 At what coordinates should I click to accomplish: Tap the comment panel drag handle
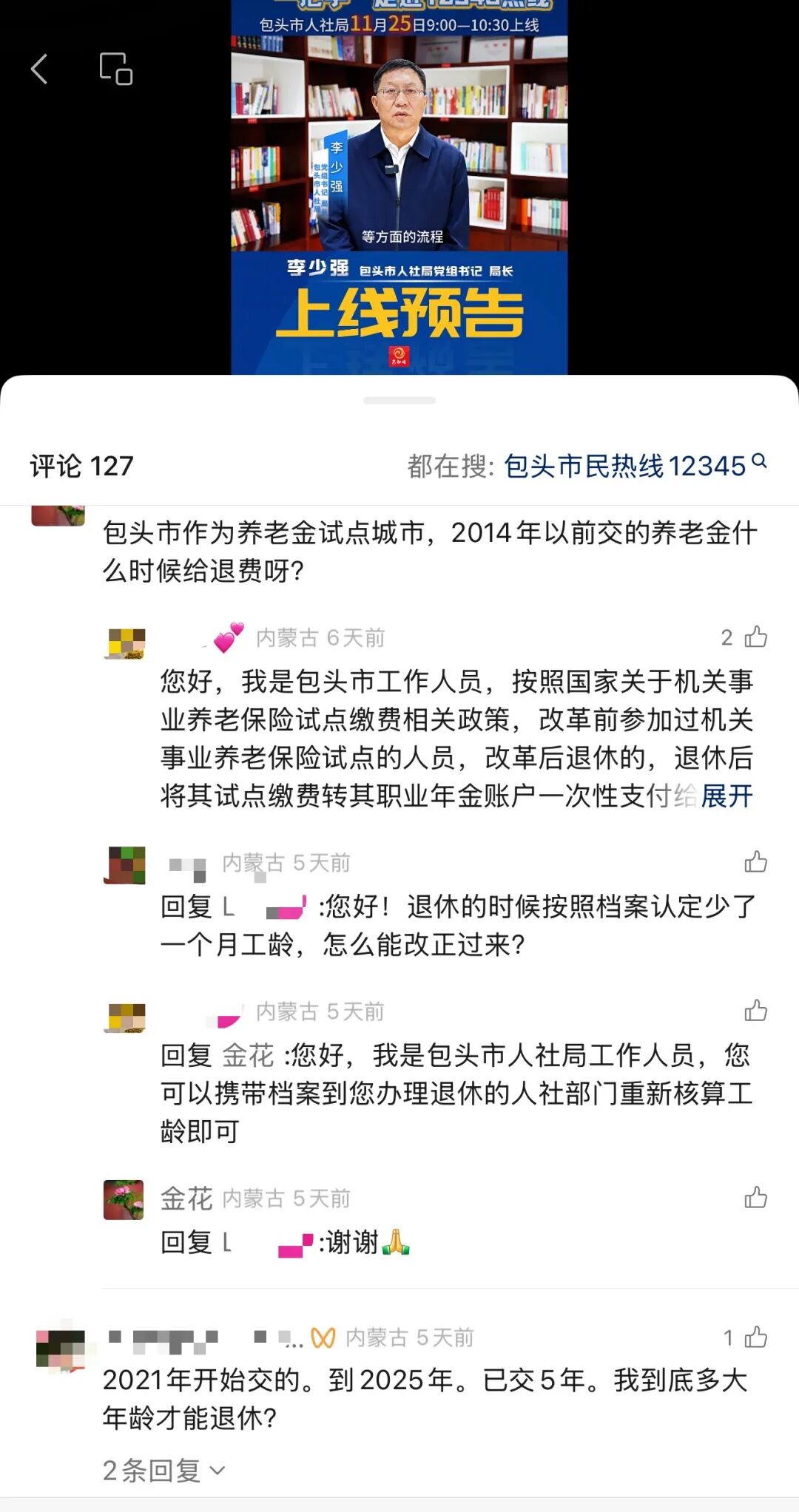(399, 400)
